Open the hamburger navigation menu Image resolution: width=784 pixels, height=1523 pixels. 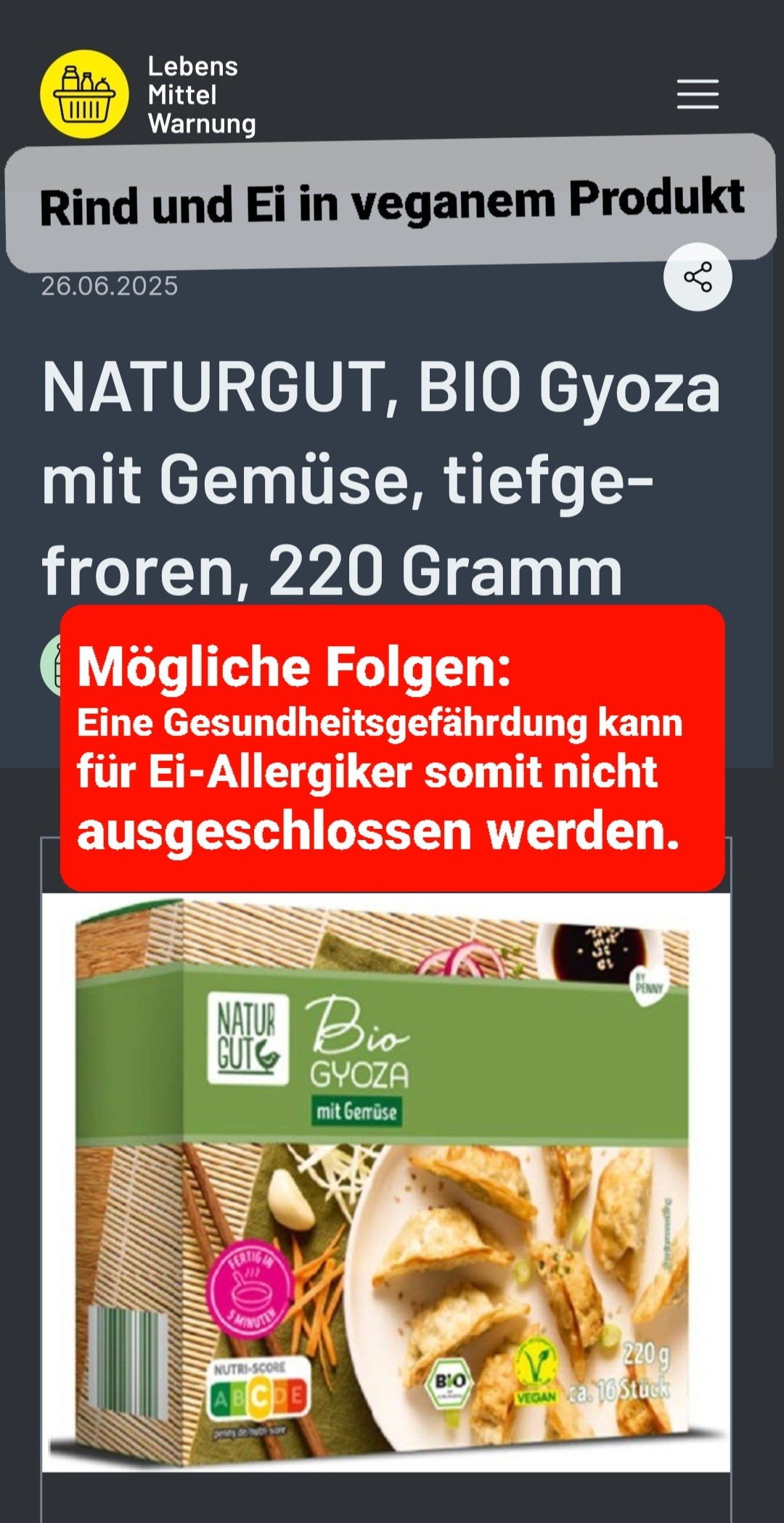pyautogui.click(x=698, y=94)
